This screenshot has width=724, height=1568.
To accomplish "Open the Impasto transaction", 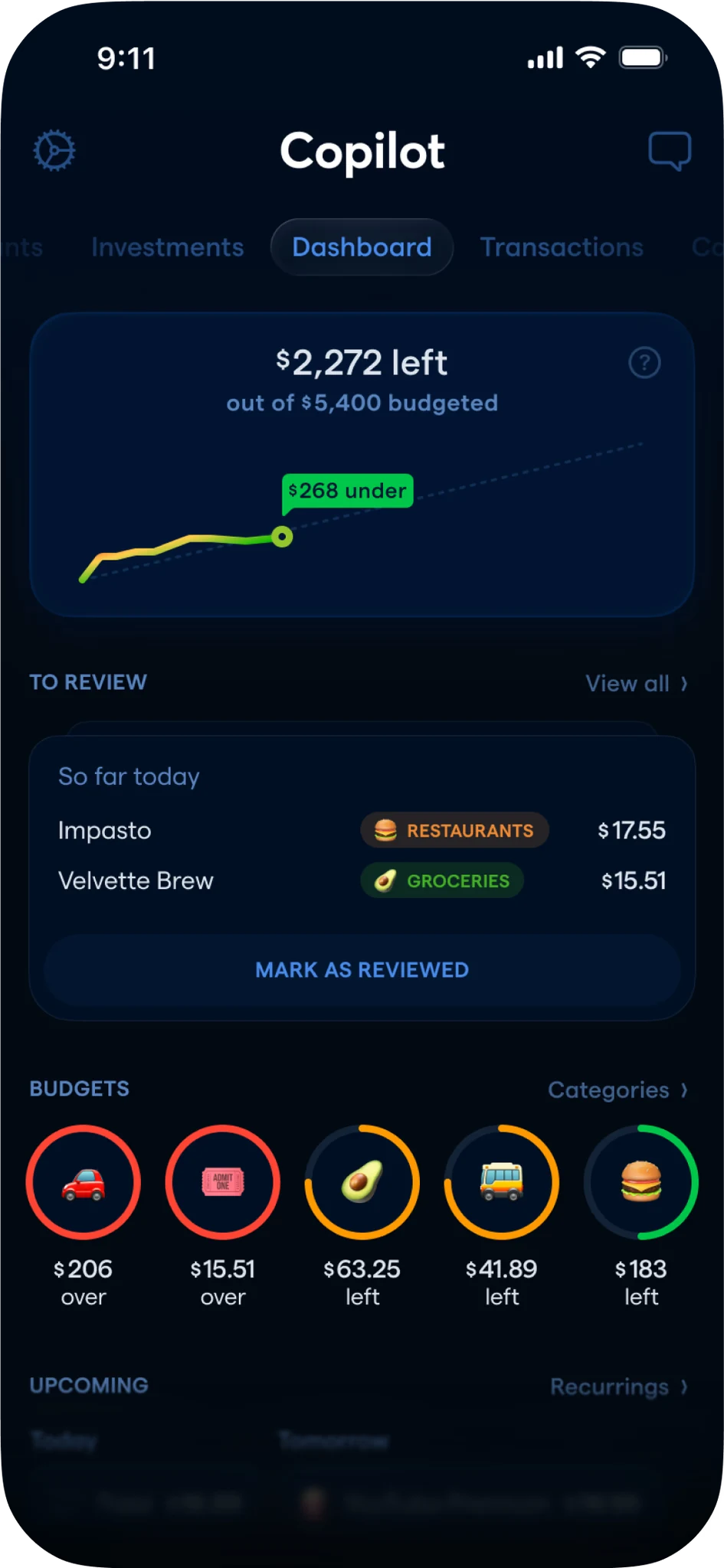I will [362, 831].
